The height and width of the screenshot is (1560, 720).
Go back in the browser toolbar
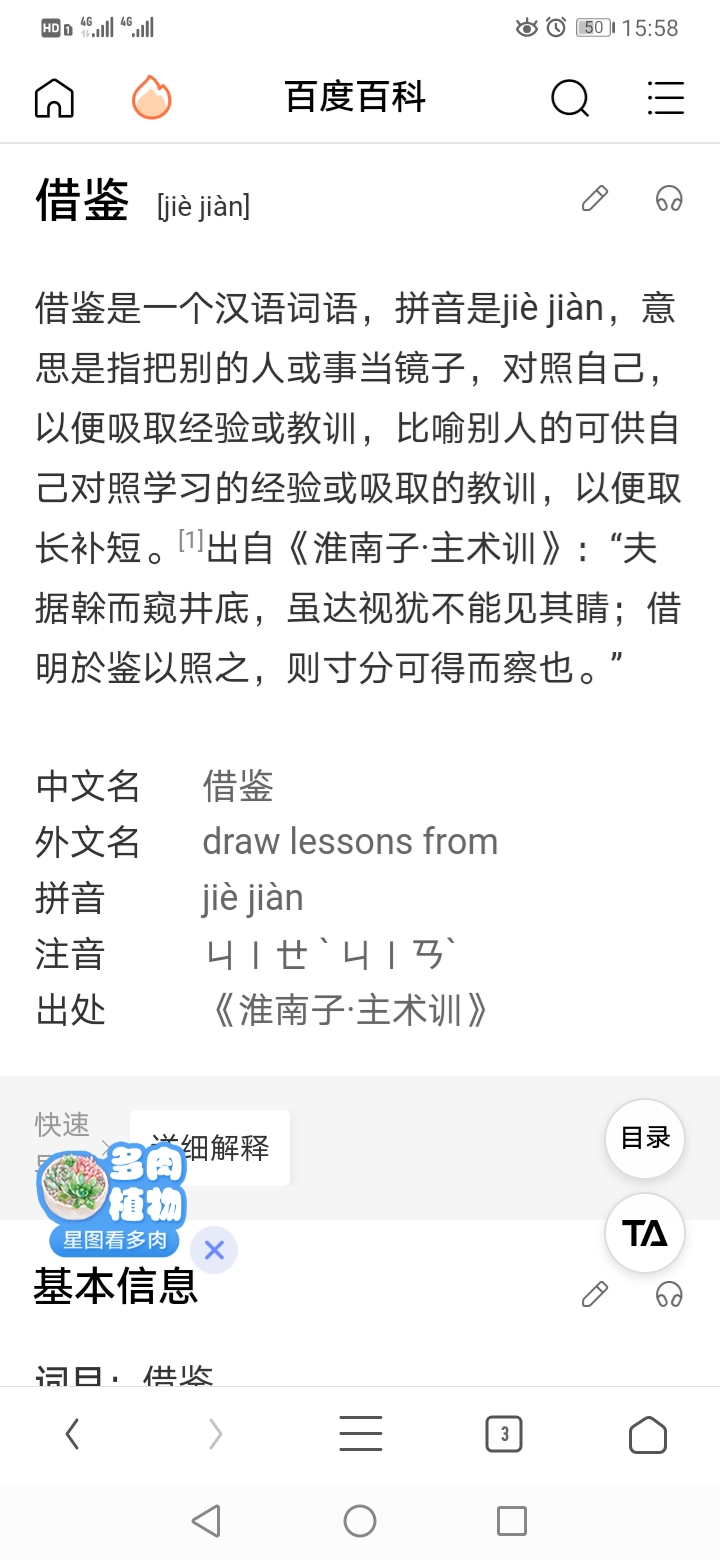click(72, 1435)
